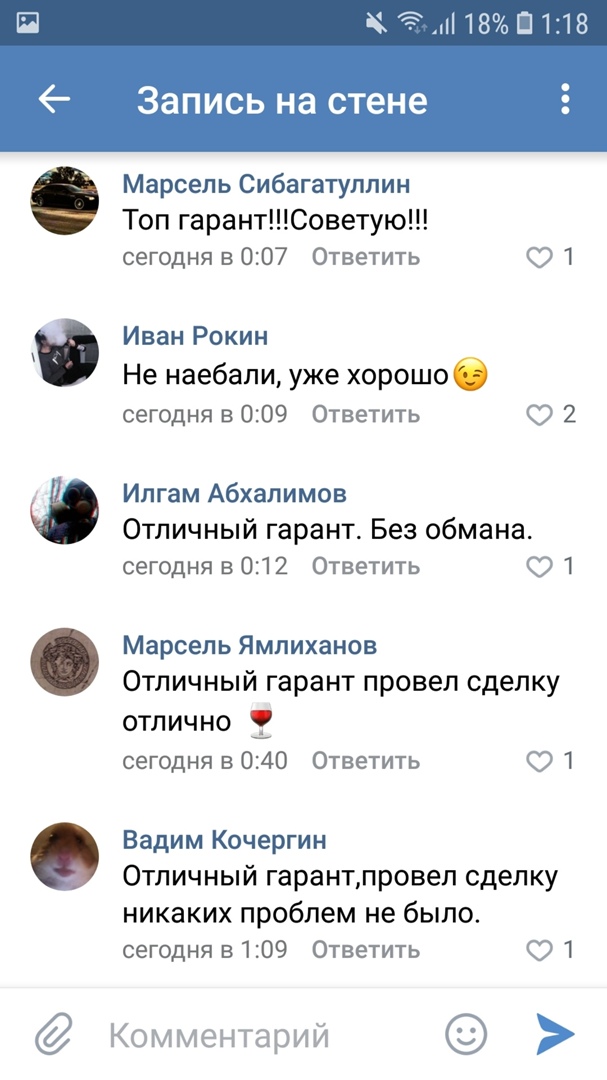Reply to Илгам Абхалимов's comment
This screenshot has width=607, height=1080.
[x=365, y=566]
